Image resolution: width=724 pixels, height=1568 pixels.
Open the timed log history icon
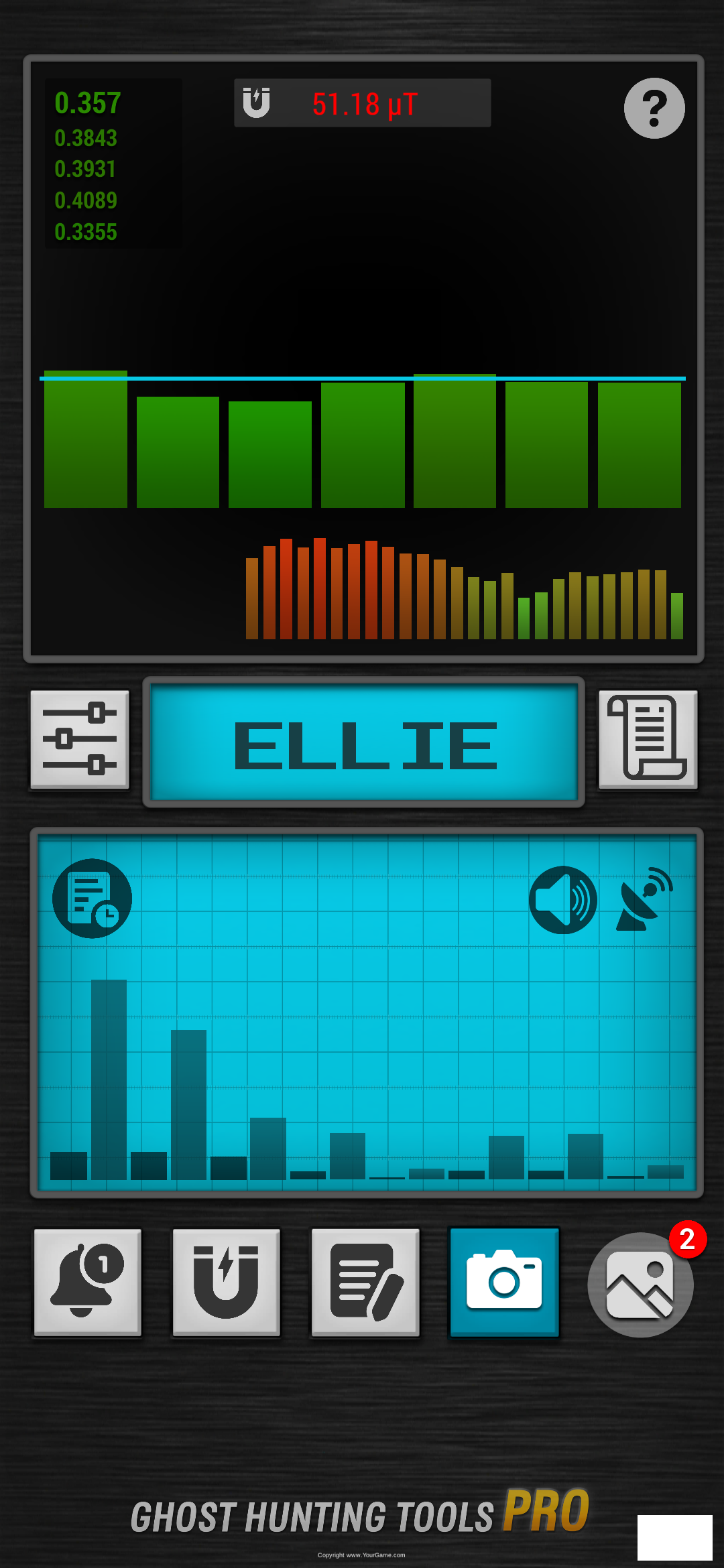[93, 898]
